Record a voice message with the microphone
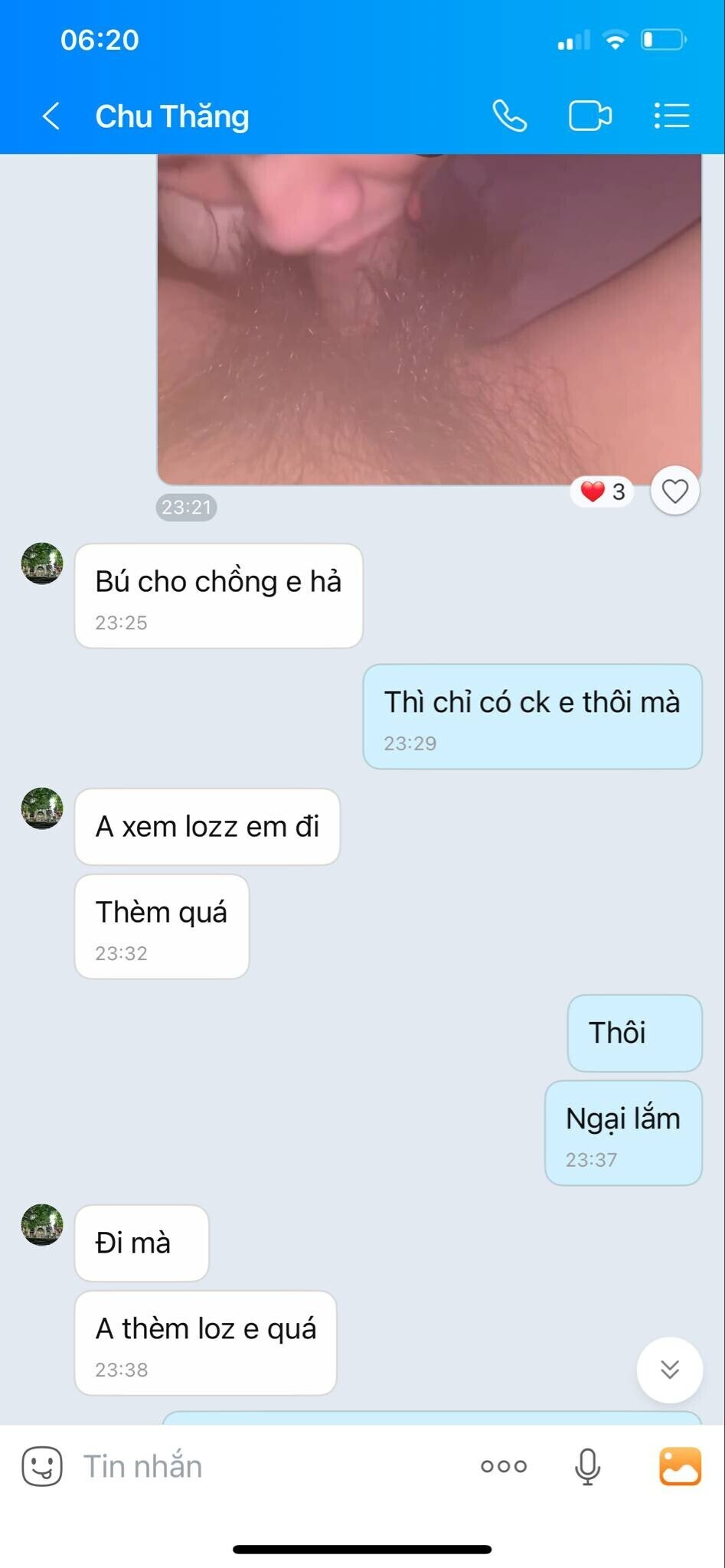 coord(587,1466)
